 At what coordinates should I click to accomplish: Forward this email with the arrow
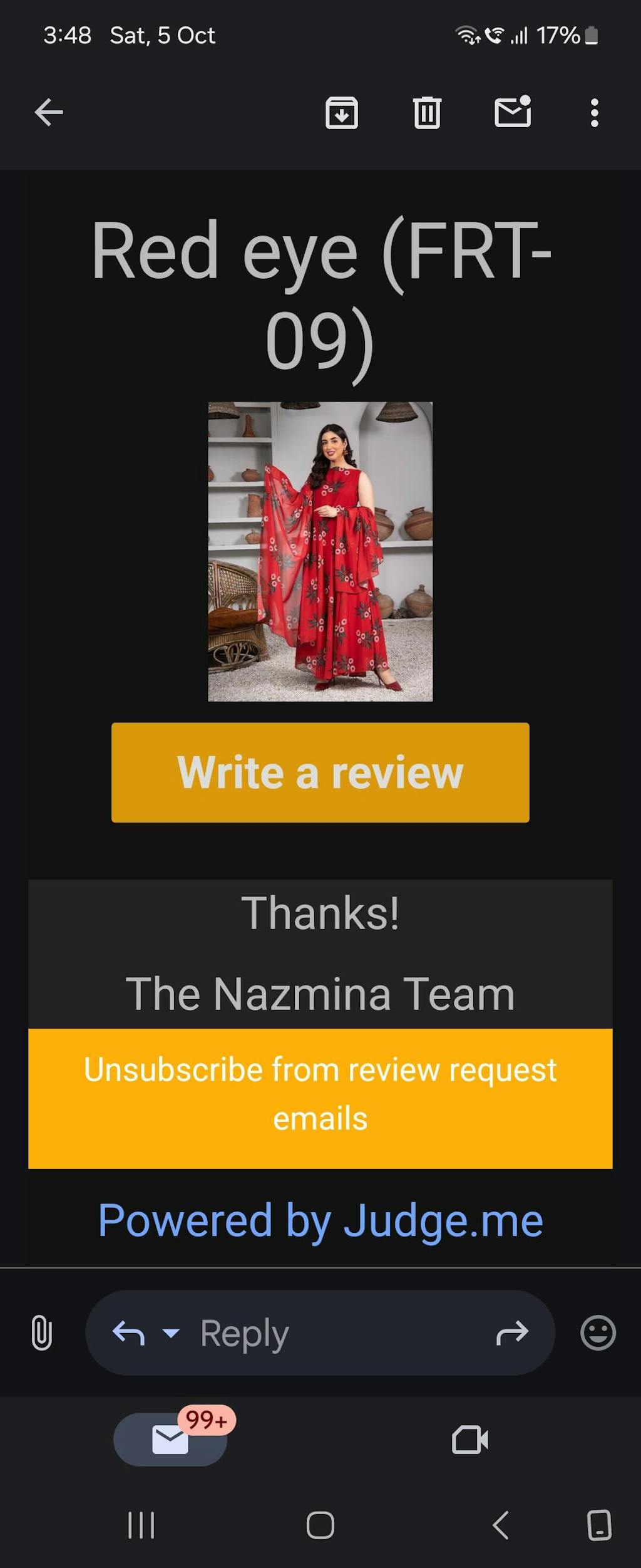click(512, 1333)
